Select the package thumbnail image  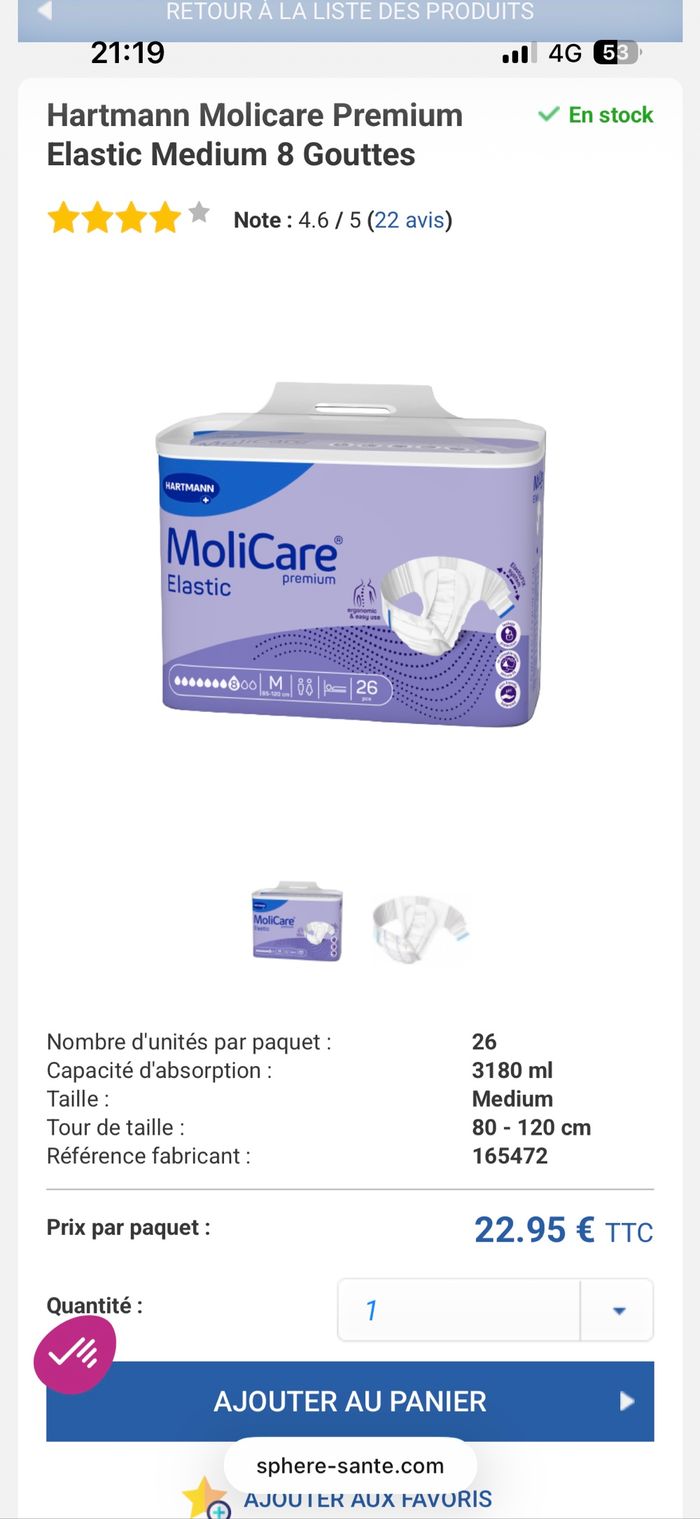[x=297, y=921]
